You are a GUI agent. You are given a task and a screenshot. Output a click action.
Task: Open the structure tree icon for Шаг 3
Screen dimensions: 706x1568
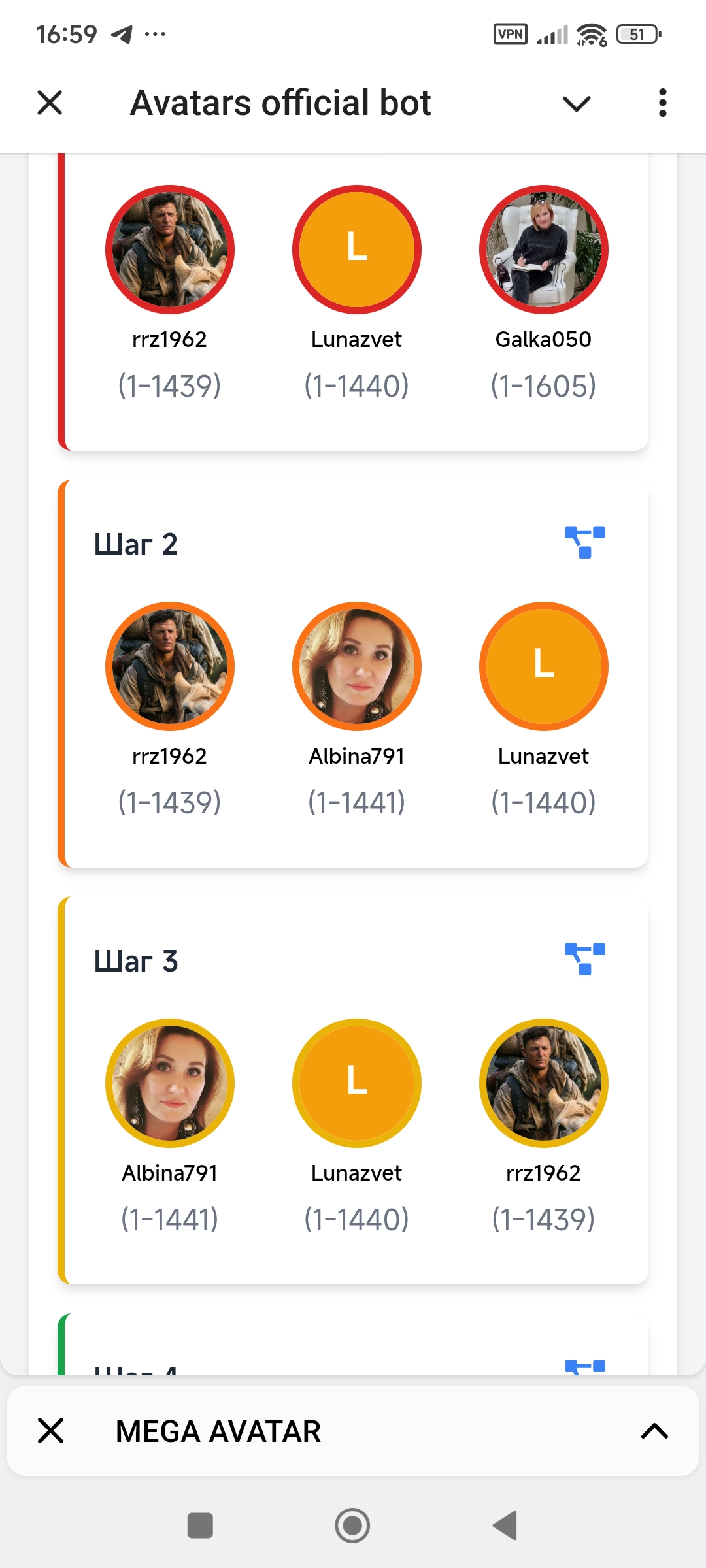pos(585,959)
